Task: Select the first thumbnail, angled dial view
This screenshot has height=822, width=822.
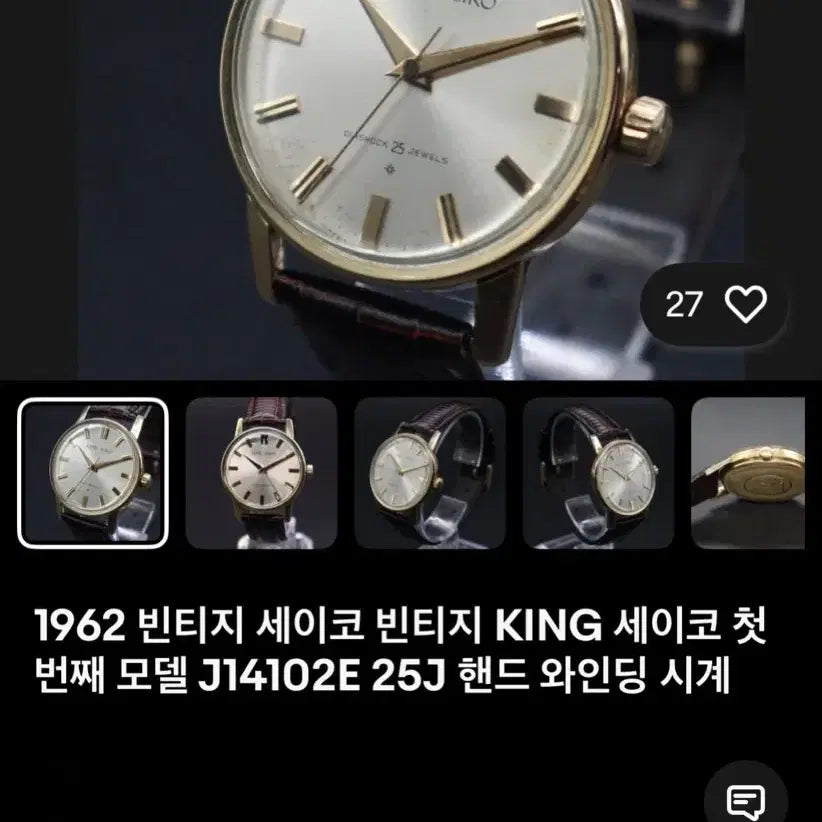Action: tap(94, 472)
